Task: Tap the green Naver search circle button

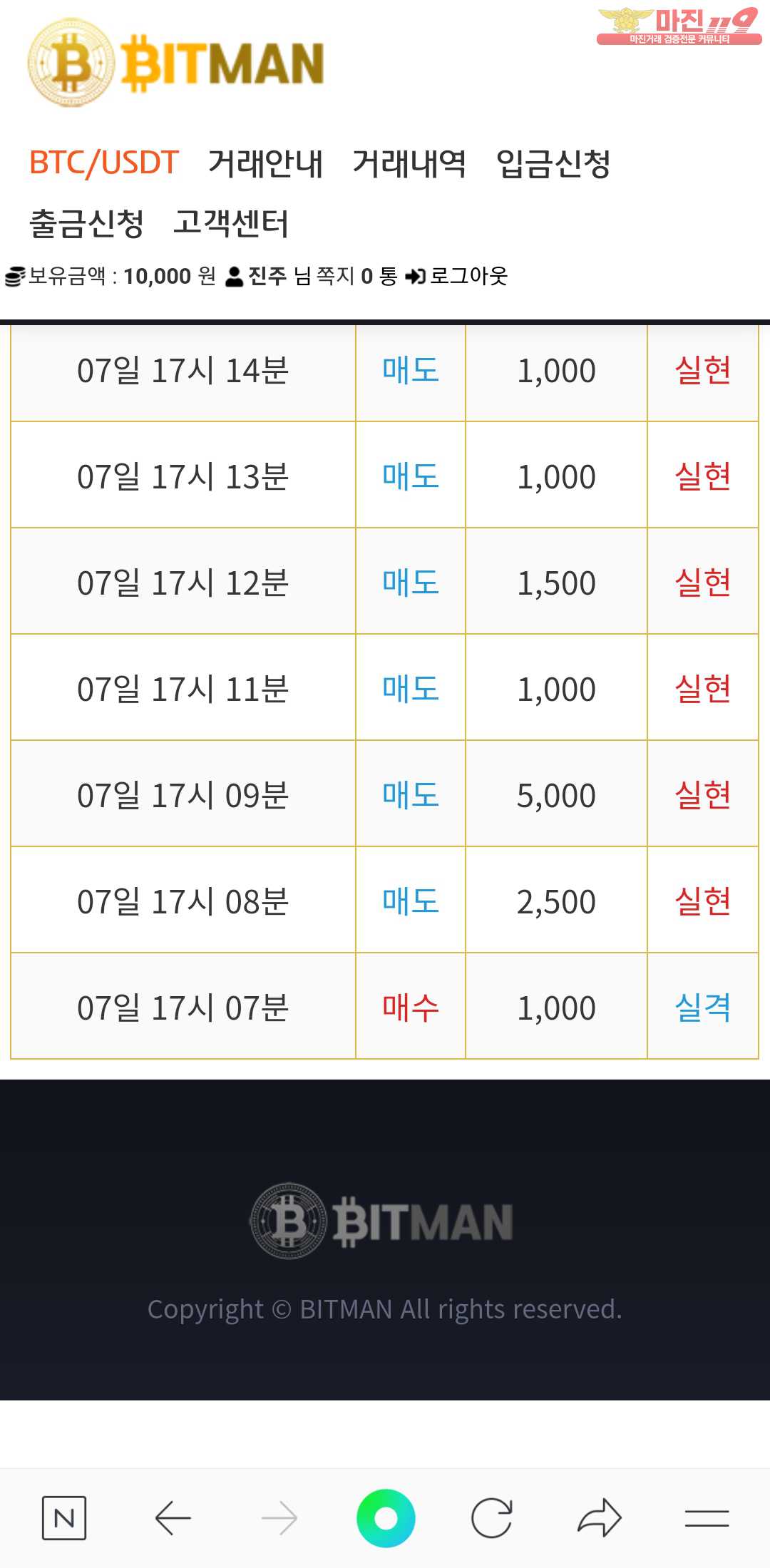Action: [386, 1518]
